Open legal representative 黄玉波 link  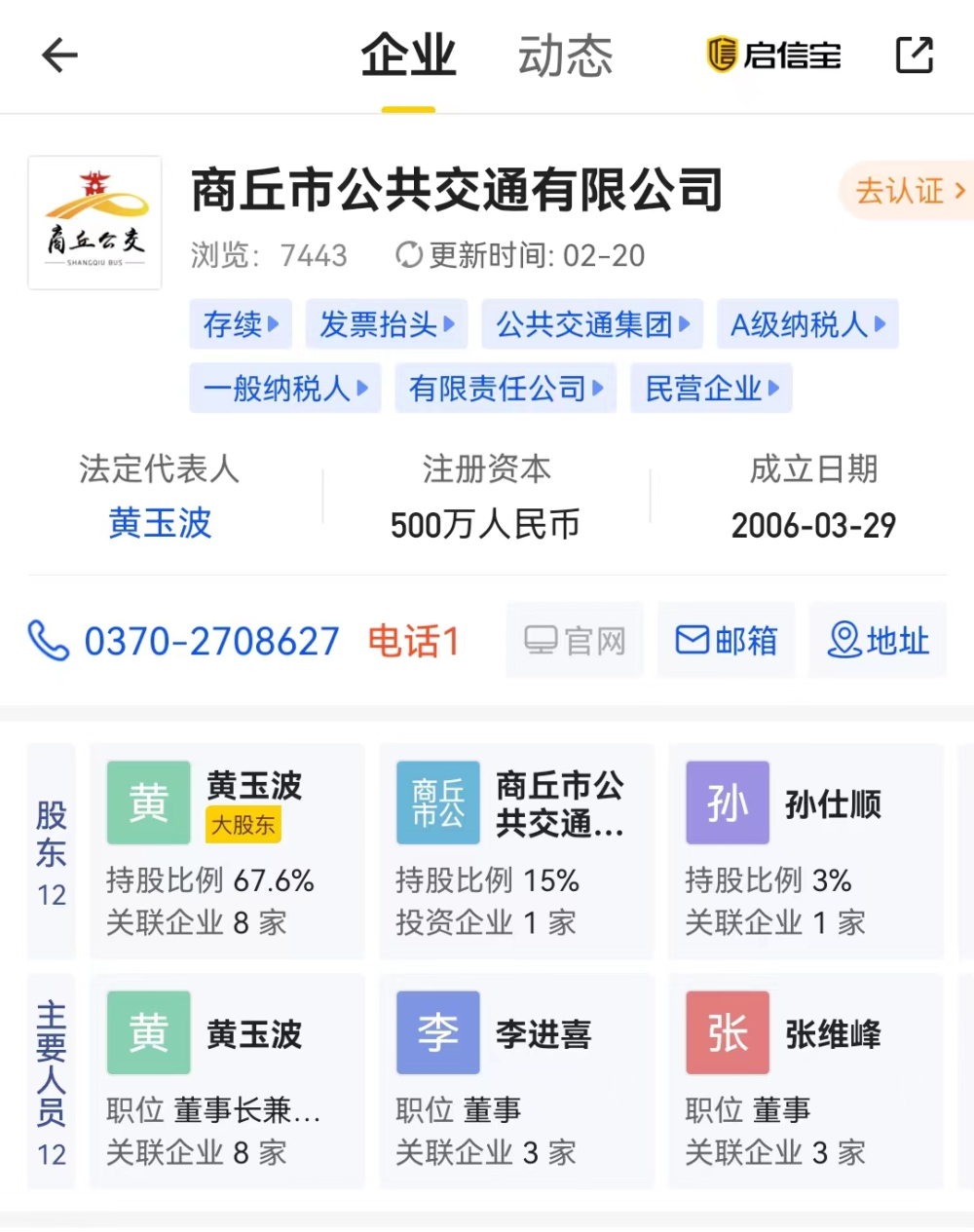click(x=160, y=524)
